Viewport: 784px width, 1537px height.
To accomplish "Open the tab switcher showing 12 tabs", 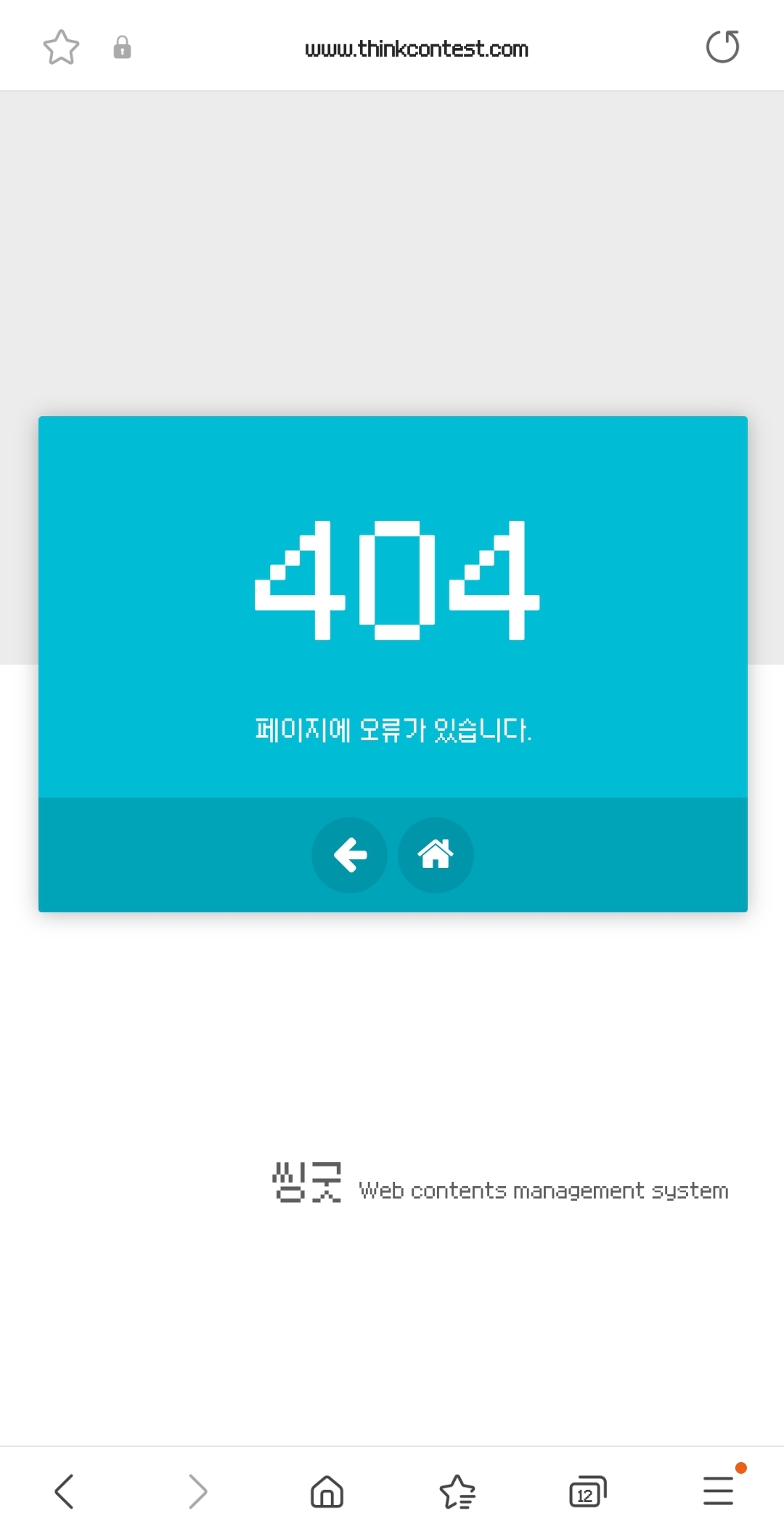I will (587, 1492).
